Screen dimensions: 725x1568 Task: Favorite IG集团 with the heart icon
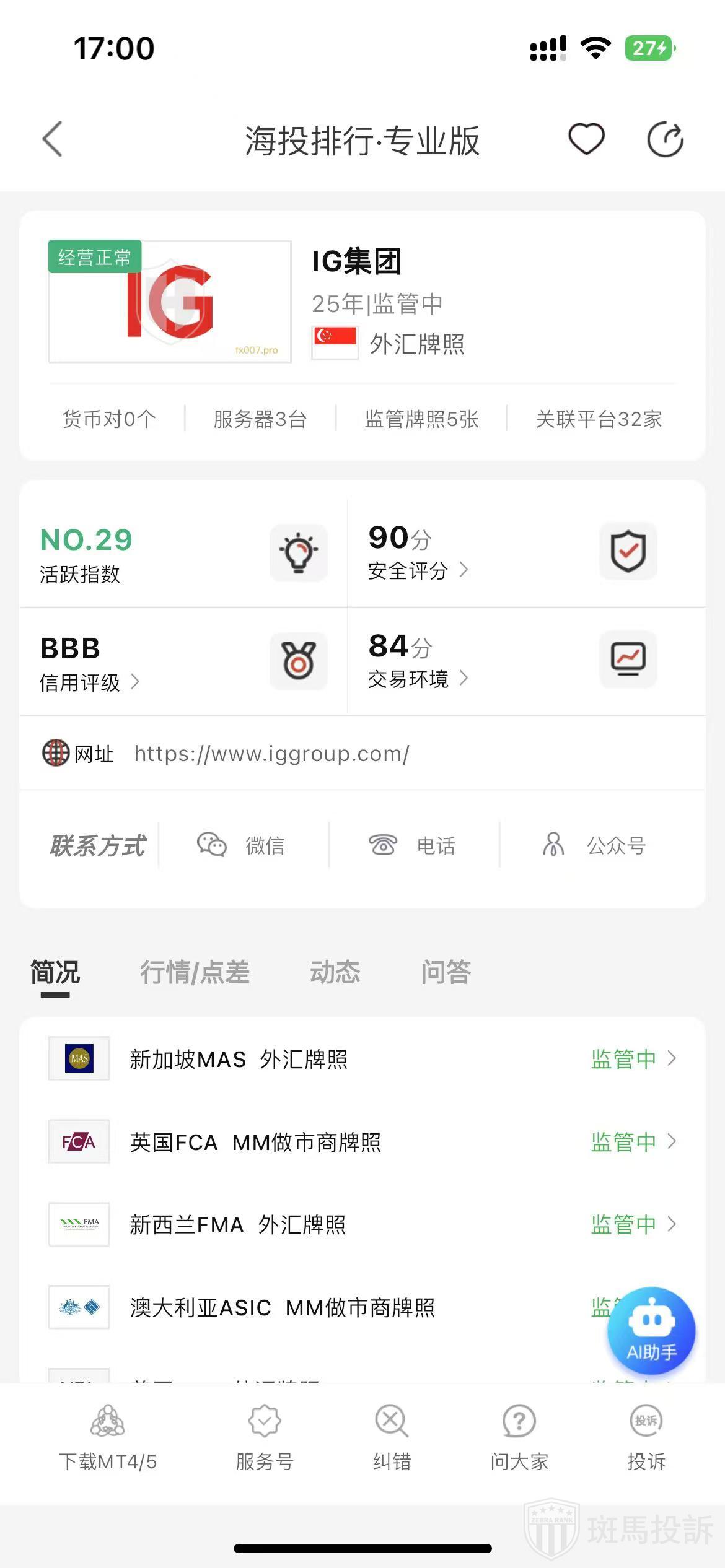586,139
